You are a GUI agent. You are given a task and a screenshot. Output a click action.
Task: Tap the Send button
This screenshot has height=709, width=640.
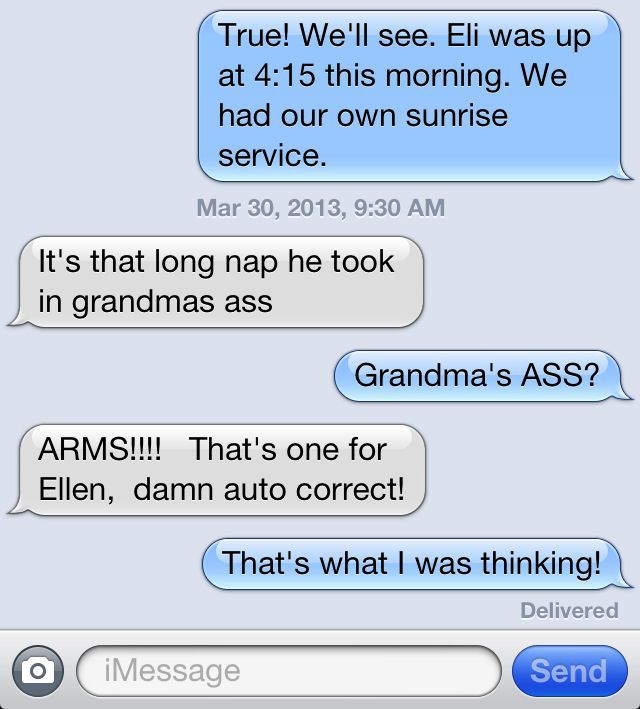pos(568,670)
